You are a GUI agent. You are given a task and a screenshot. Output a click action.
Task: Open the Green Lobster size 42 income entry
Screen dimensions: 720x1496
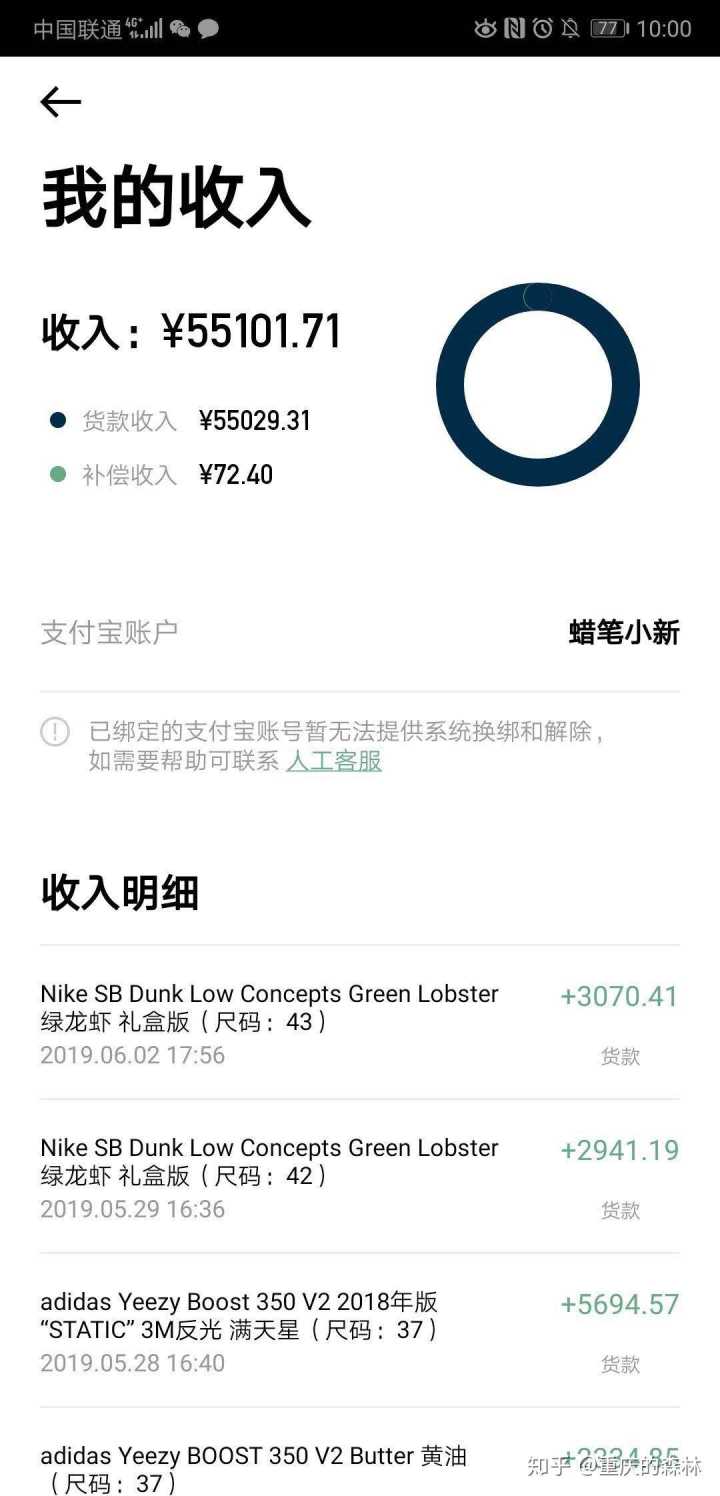(360, 1176)
